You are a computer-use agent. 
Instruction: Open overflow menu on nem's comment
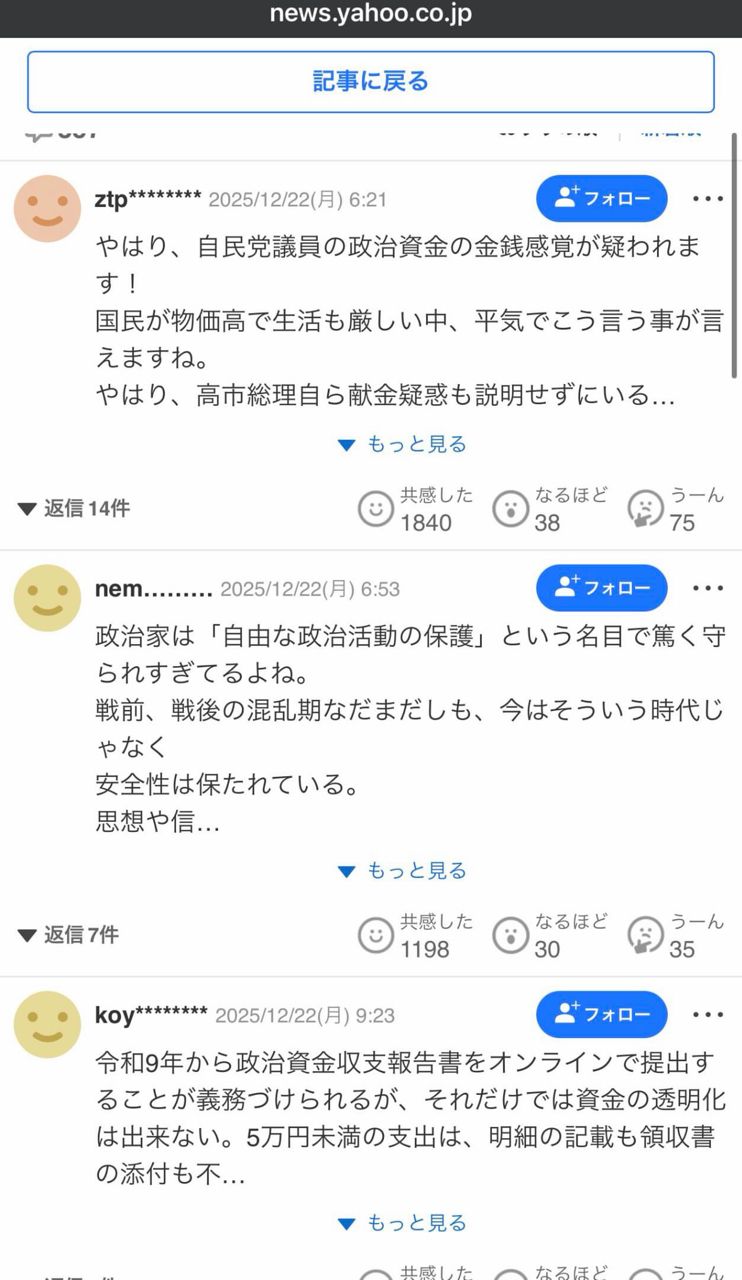pyautogui.click(x=707, y=589)
